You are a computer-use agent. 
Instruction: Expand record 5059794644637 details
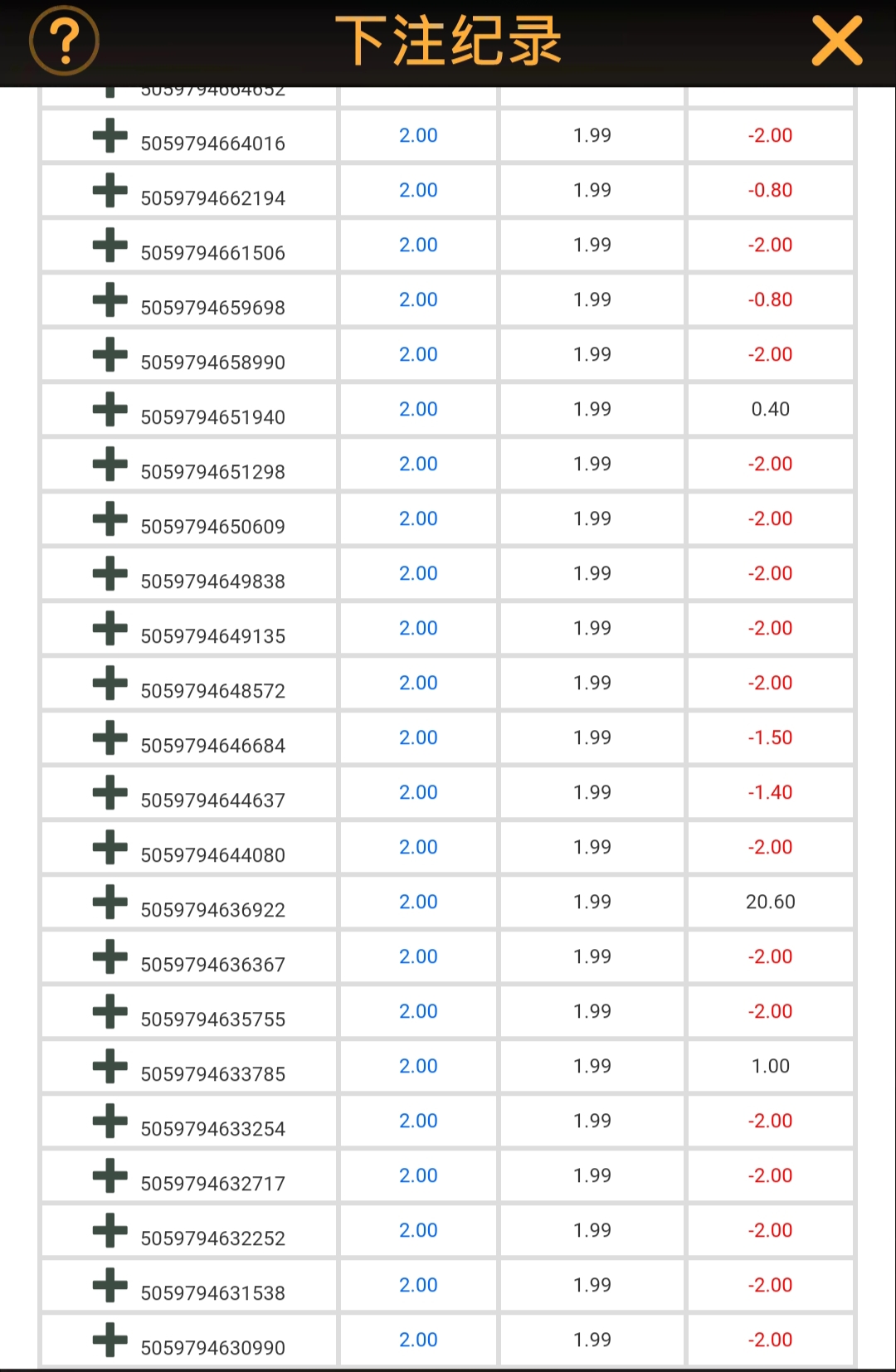click(x=110, y=793)
